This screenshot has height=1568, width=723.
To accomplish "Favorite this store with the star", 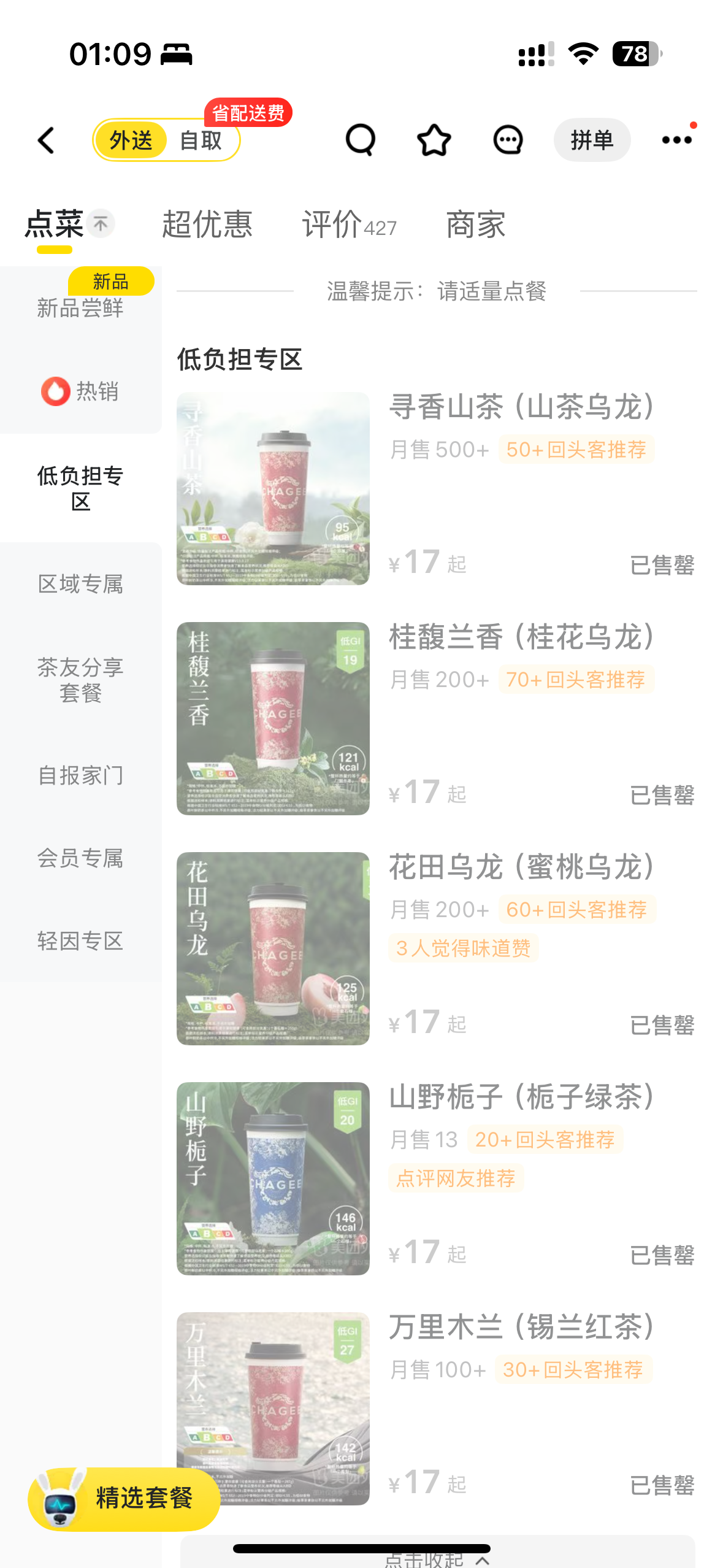I will tap(434, 140).
